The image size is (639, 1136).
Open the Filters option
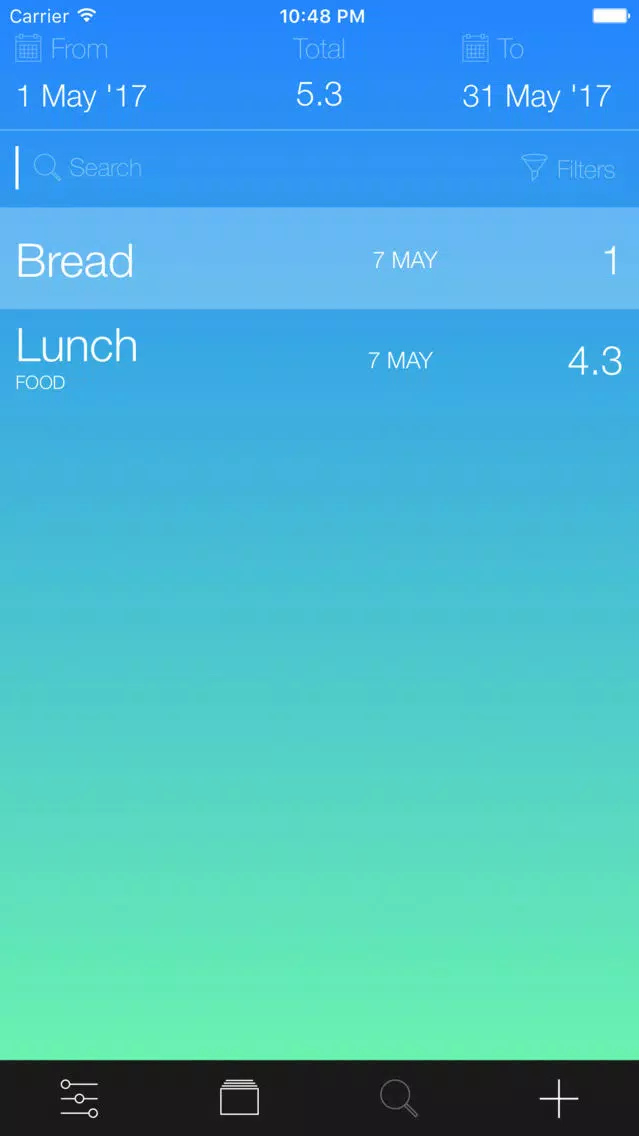[569, 169]
